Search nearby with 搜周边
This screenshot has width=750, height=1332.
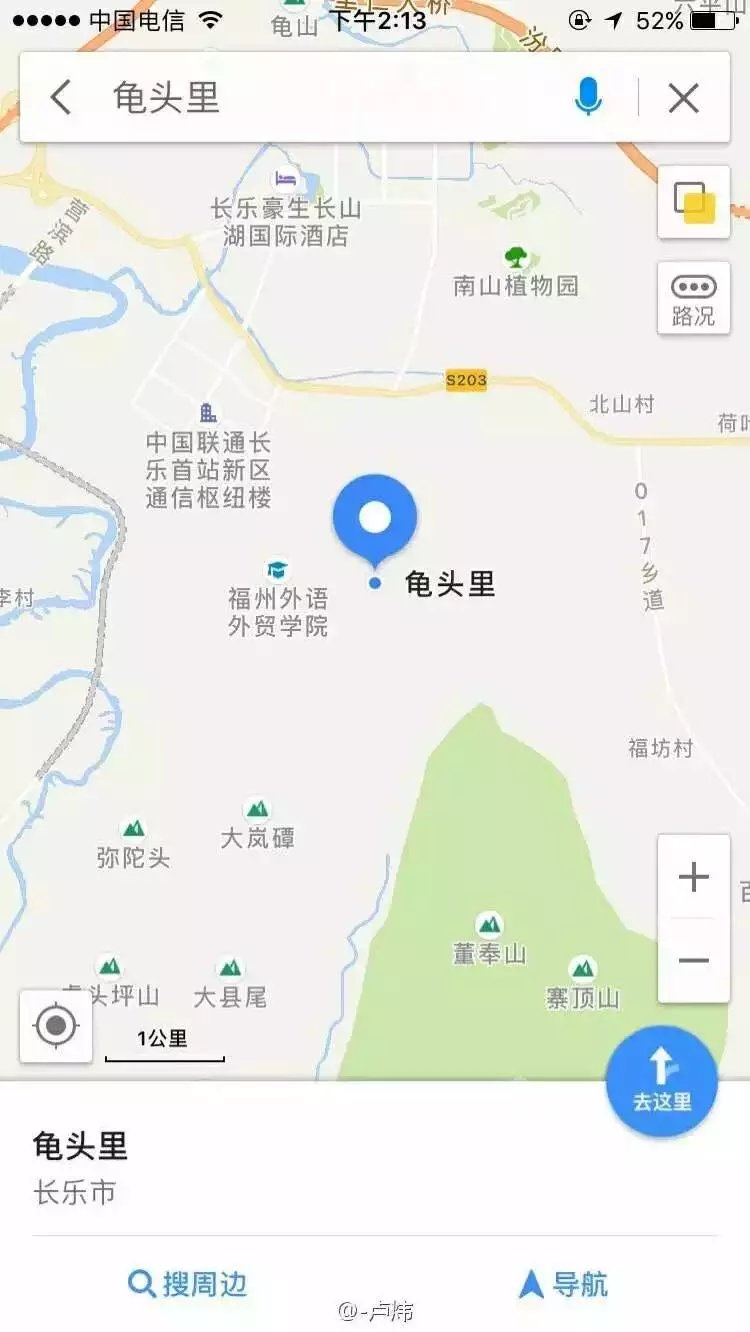187,1284
